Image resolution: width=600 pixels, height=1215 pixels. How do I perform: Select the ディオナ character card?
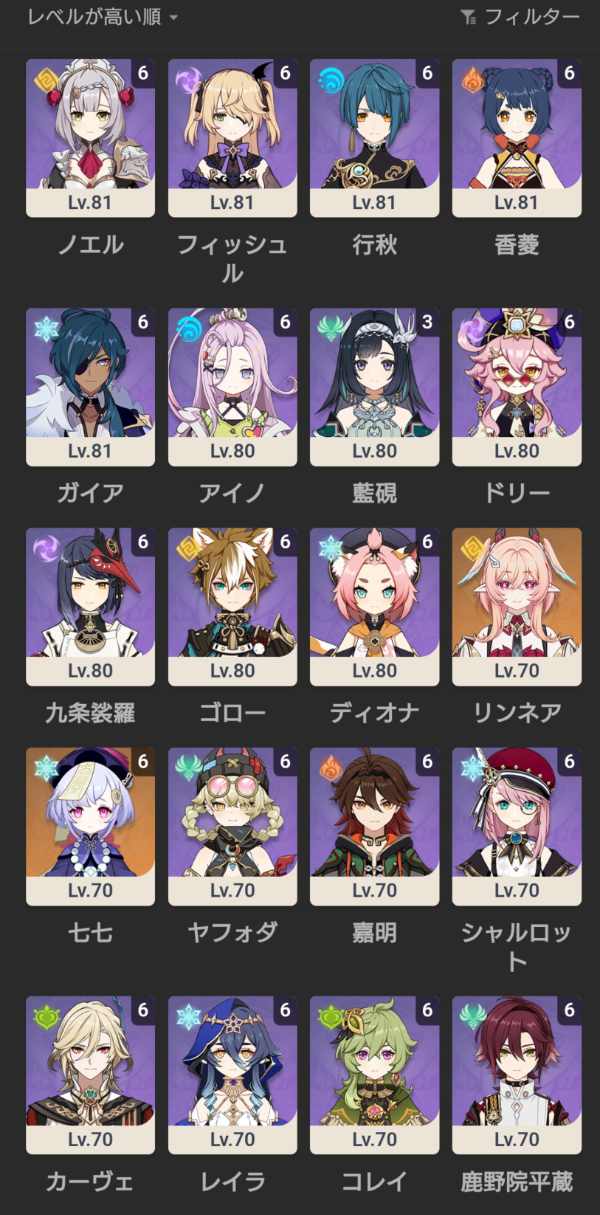pos(374,606)
